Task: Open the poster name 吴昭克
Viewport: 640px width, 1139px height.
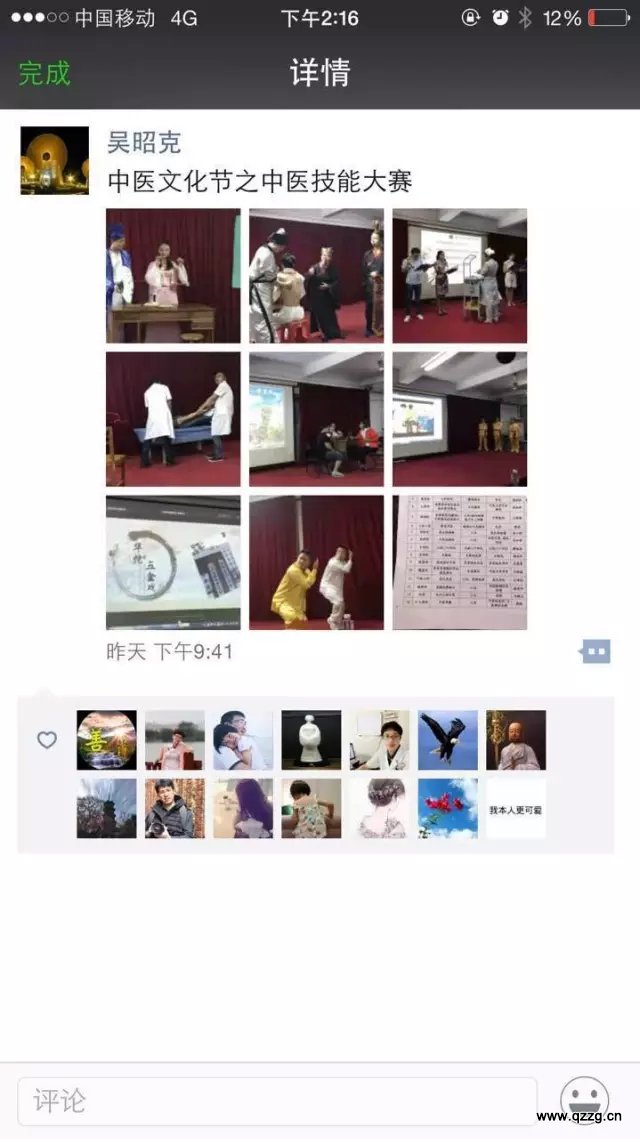Action: coord(144,142)
